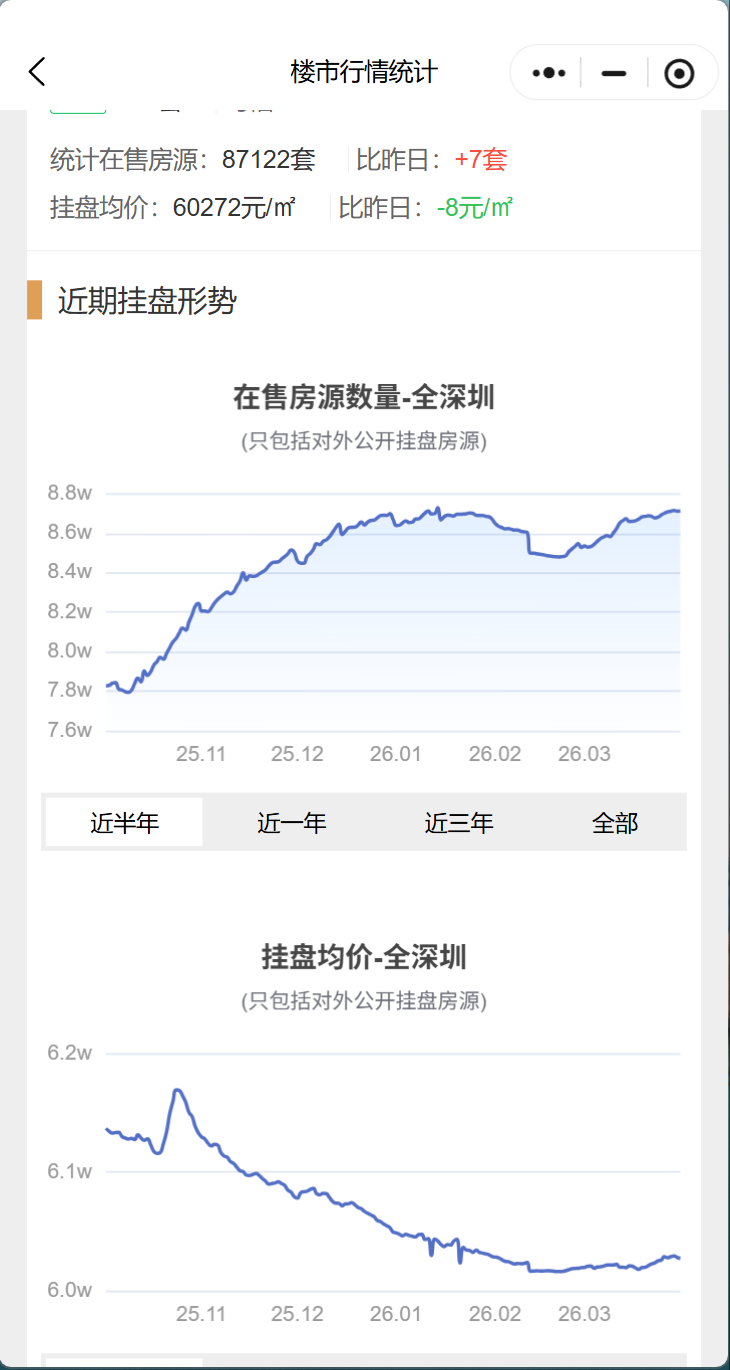Switch to the 近一年 time range

coord(292,823)
